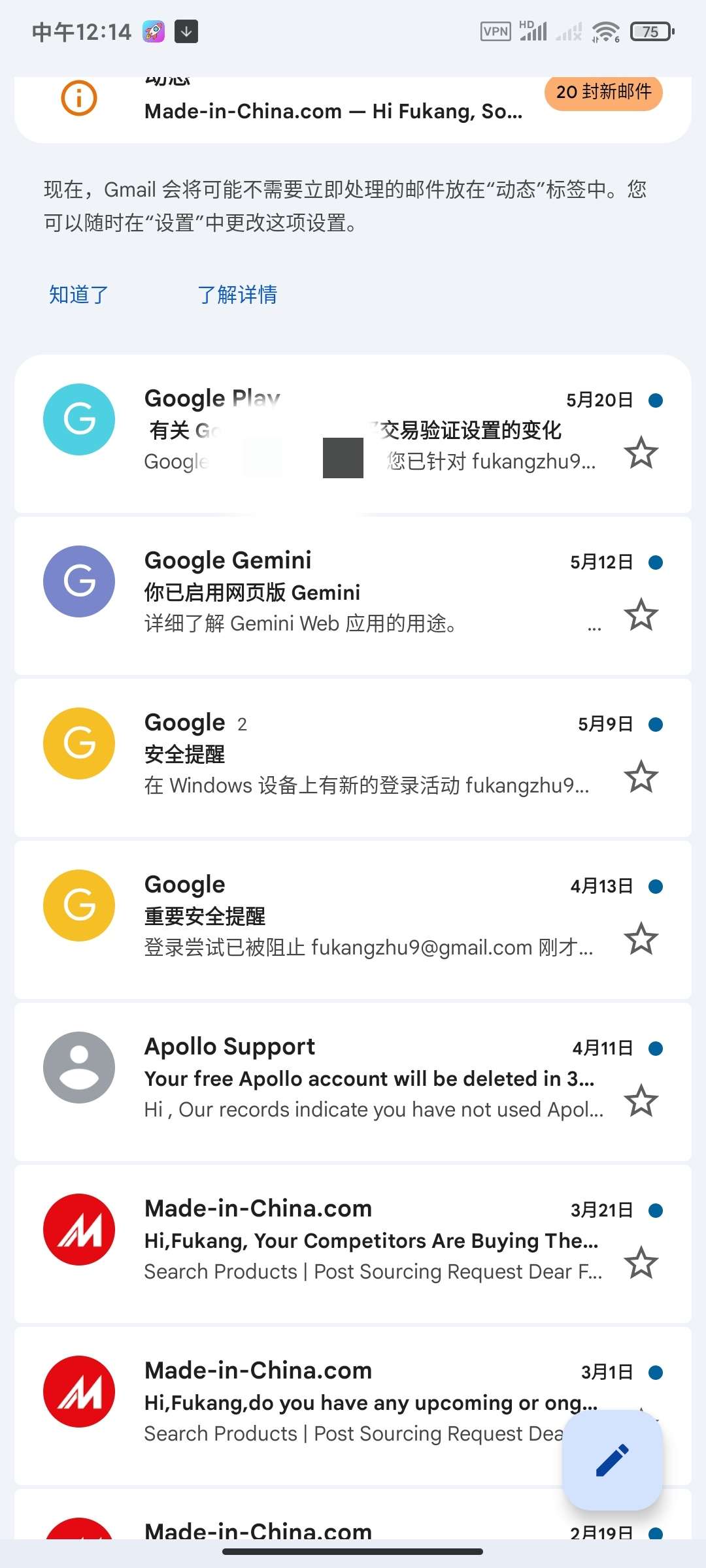The width and height of the screenshot is (706, 1568).
Task: Star the Google Gemini email
Action: click(641, 615)
